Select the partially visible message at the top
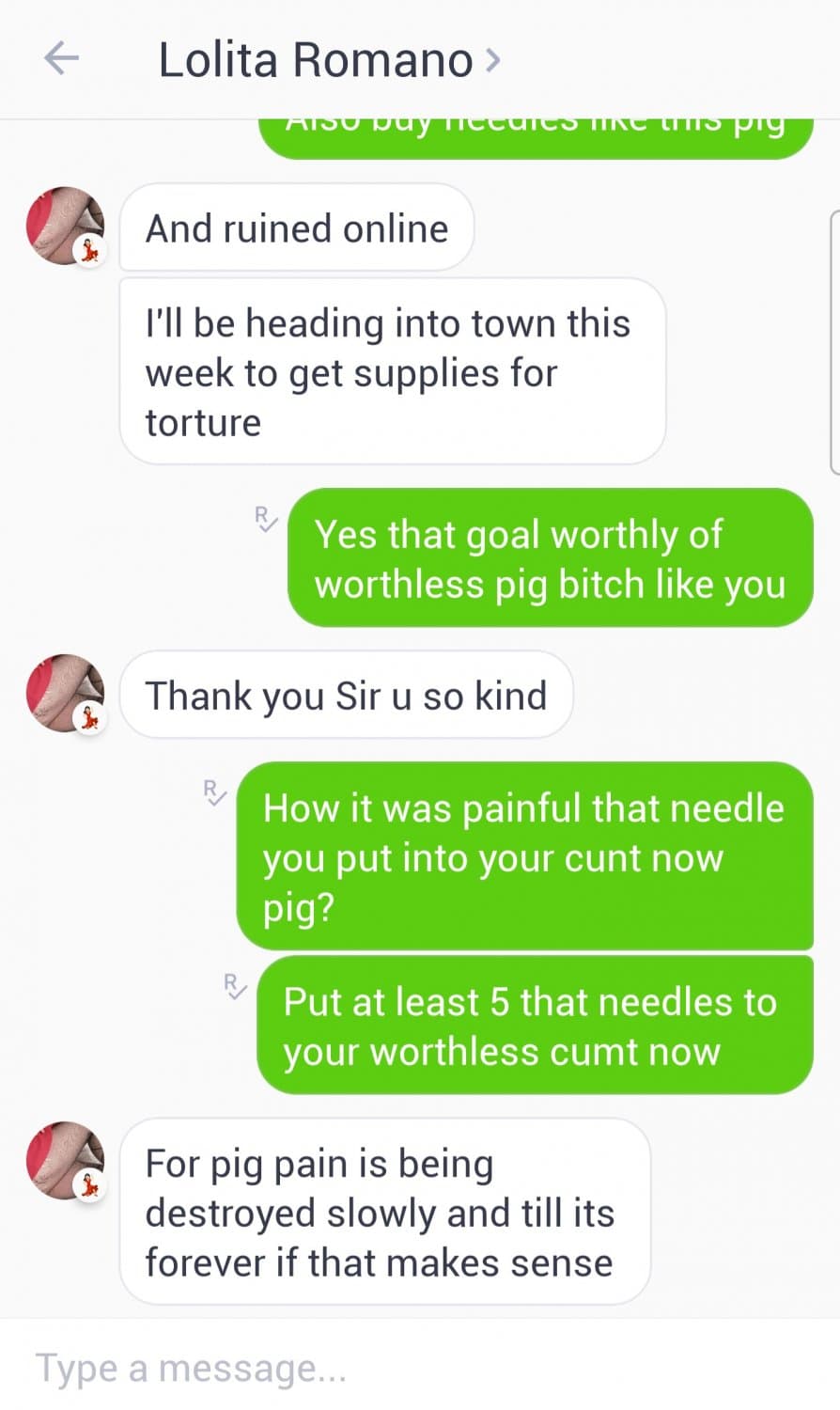The width and height of the screenshot is (840, 1410). [534, 127]
